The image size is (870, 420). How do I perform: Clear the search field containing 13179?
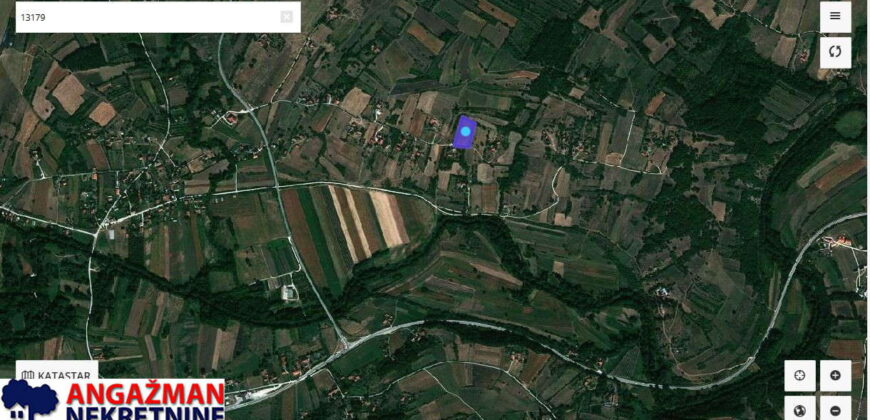(287, 17)
